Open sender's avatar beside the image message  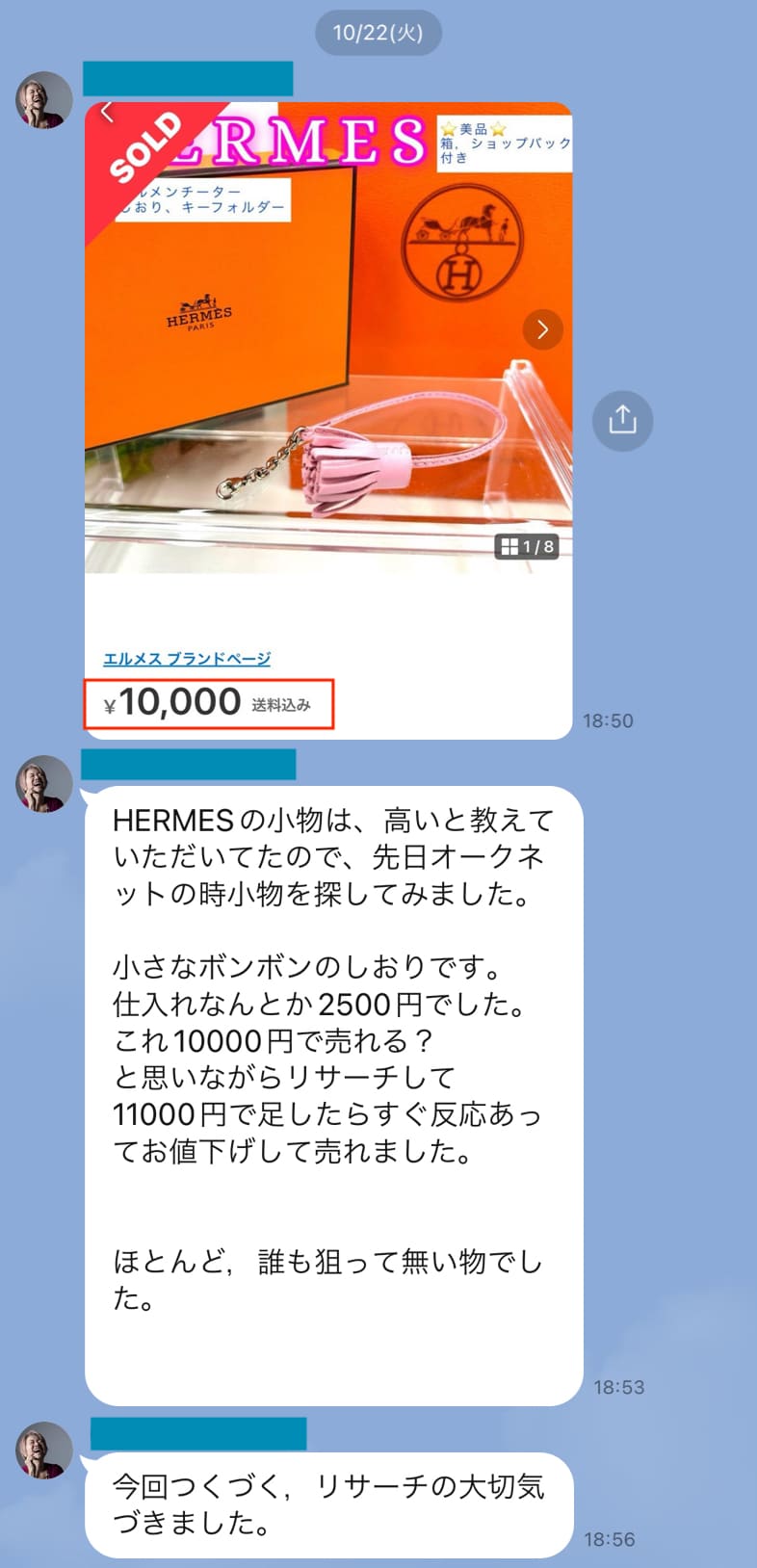point(44,99)
